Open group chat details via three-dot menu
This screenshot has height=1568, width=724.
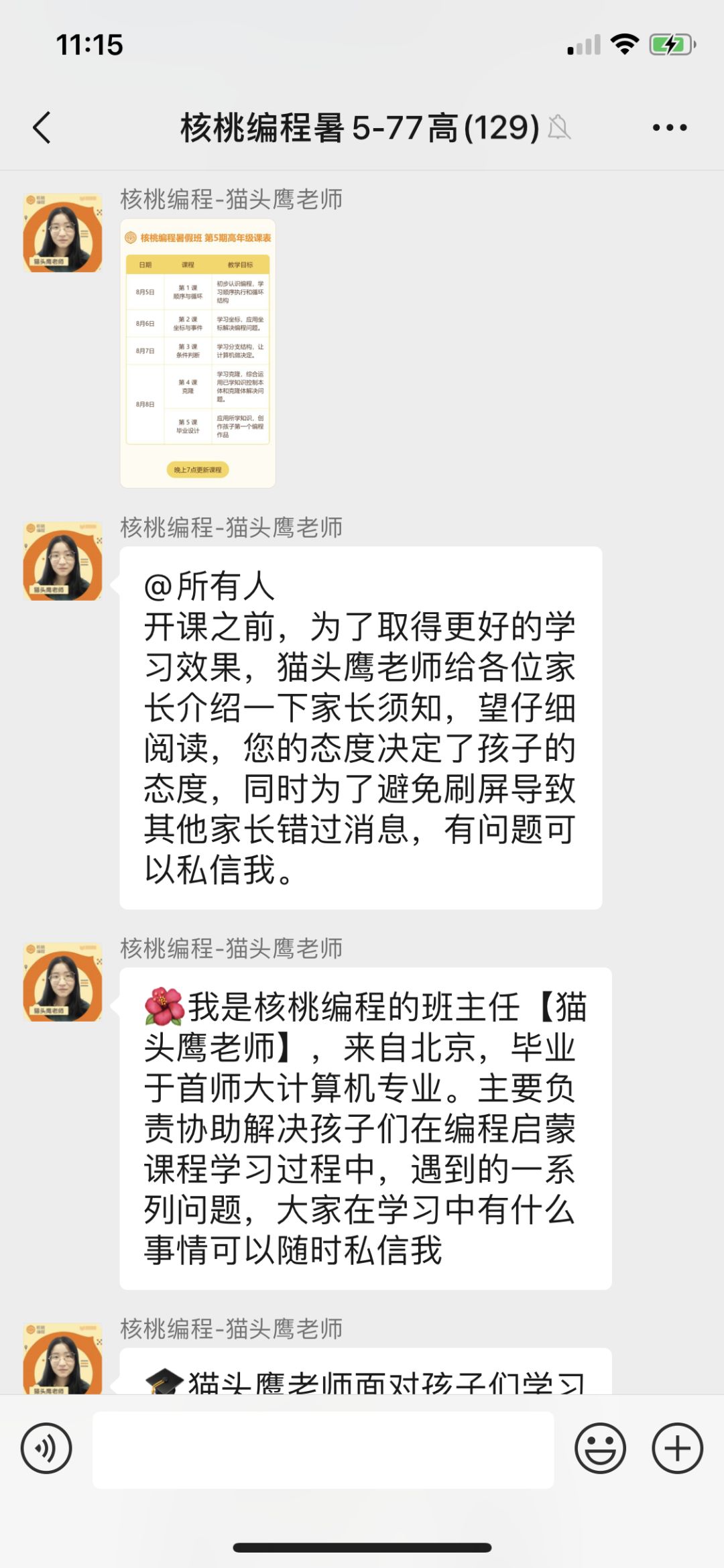click(x=670, y=127)
